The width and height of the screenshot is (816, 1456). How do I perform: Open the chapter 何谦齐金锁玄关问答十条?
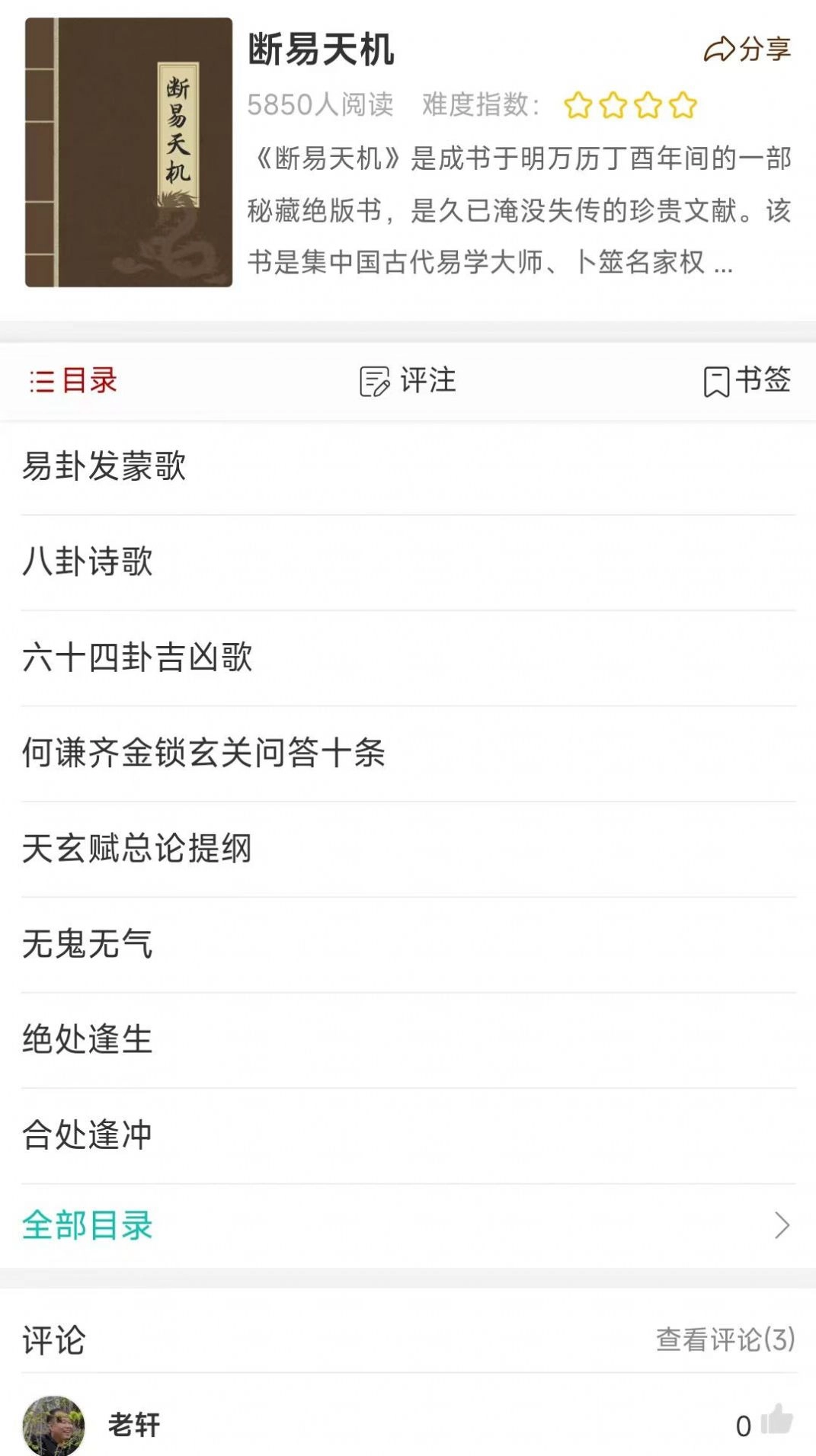[204, 754]
